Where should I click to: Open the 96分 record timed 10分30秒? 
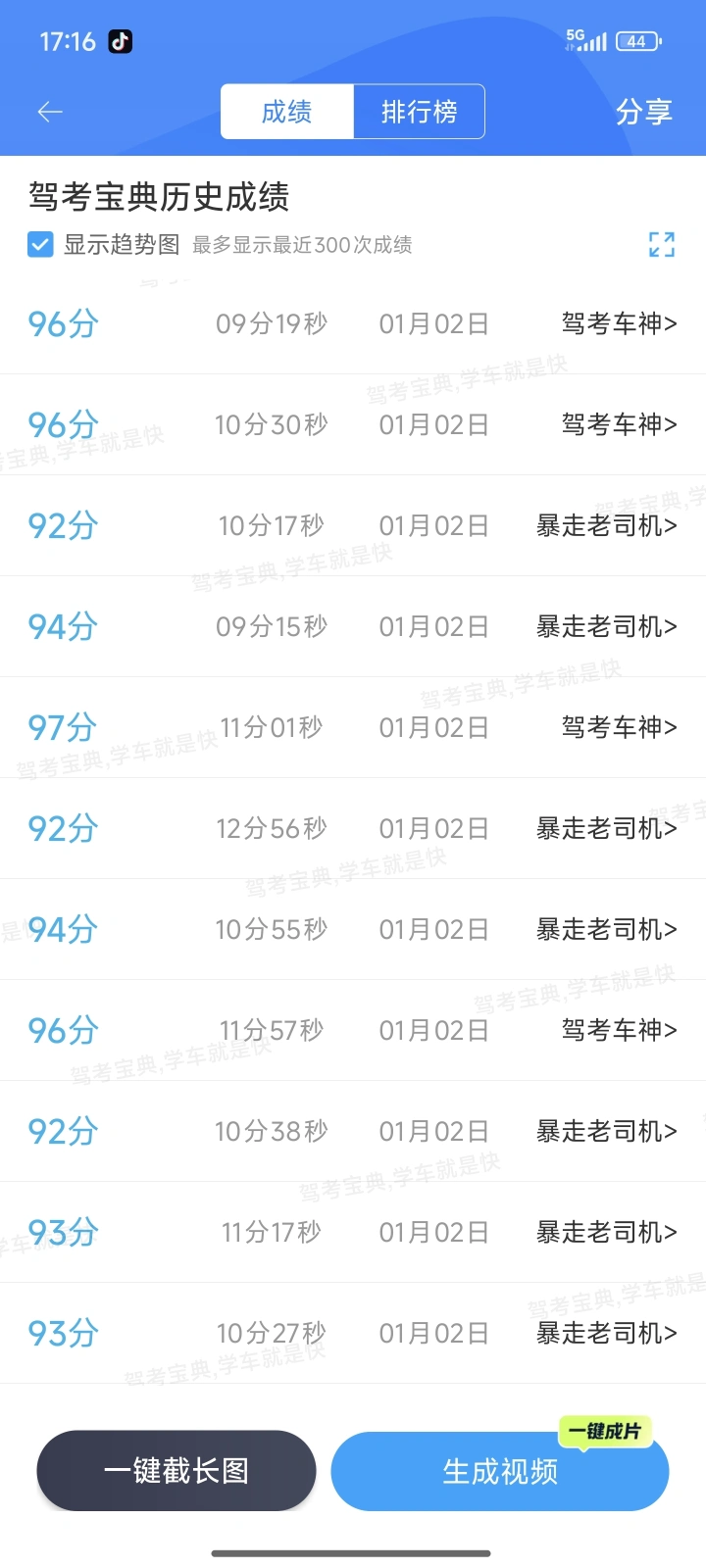pyautogui.click(x=353, y=424)
